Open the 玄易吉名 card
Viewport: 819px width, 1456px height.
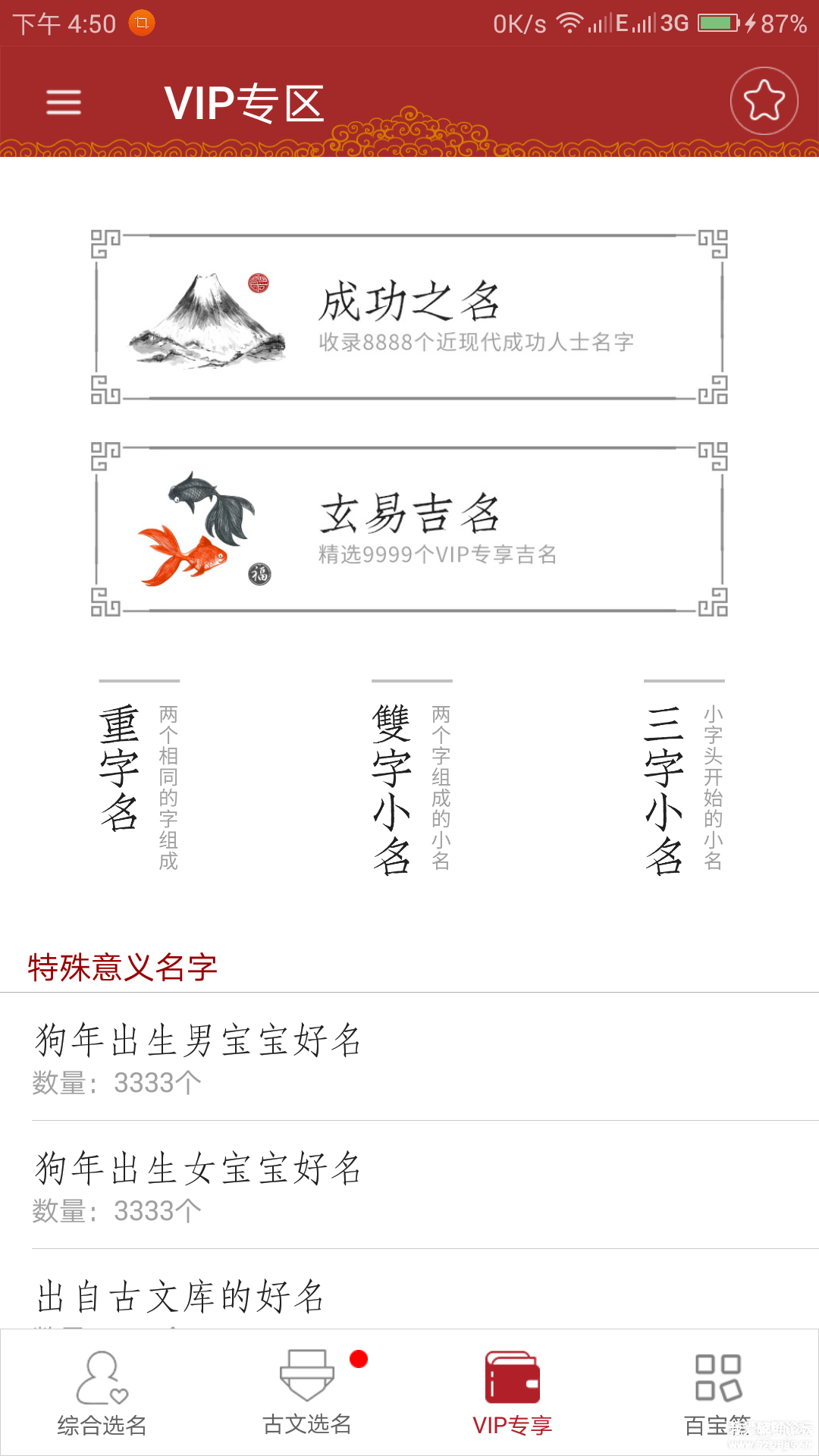pyautogui.click(x=409, y=529)
